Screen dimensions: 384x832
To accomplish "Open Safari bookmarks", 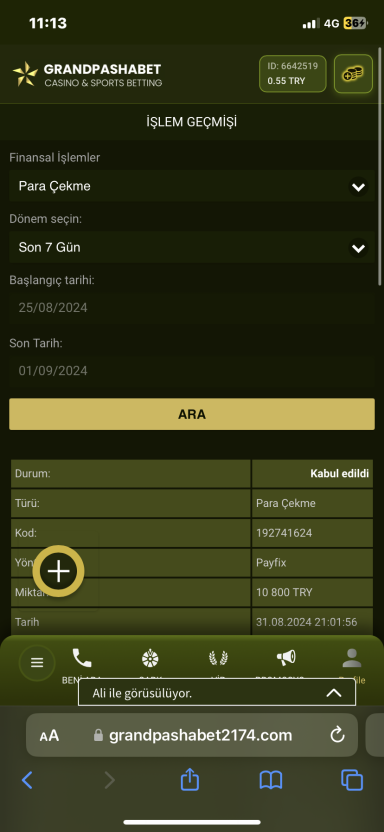I will (270, 780).
